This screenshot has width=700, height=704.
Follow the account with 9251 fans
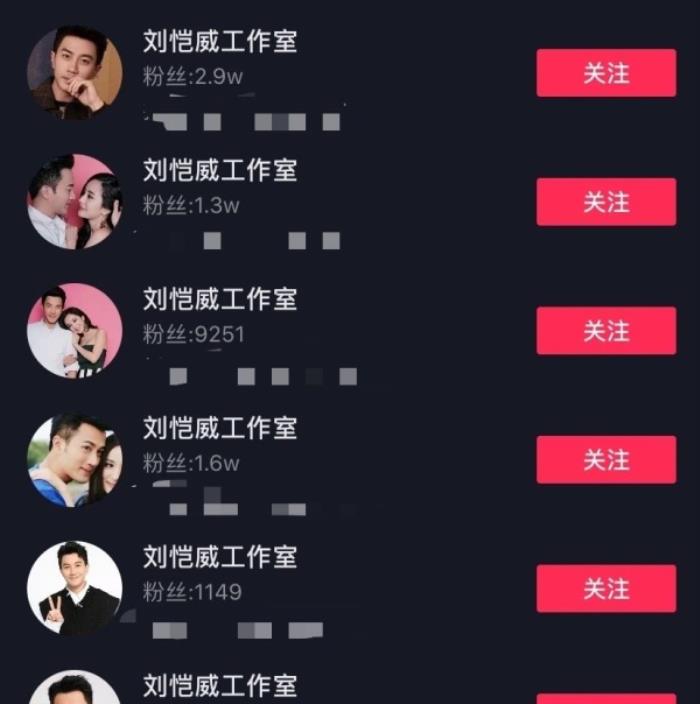[606, 331]
